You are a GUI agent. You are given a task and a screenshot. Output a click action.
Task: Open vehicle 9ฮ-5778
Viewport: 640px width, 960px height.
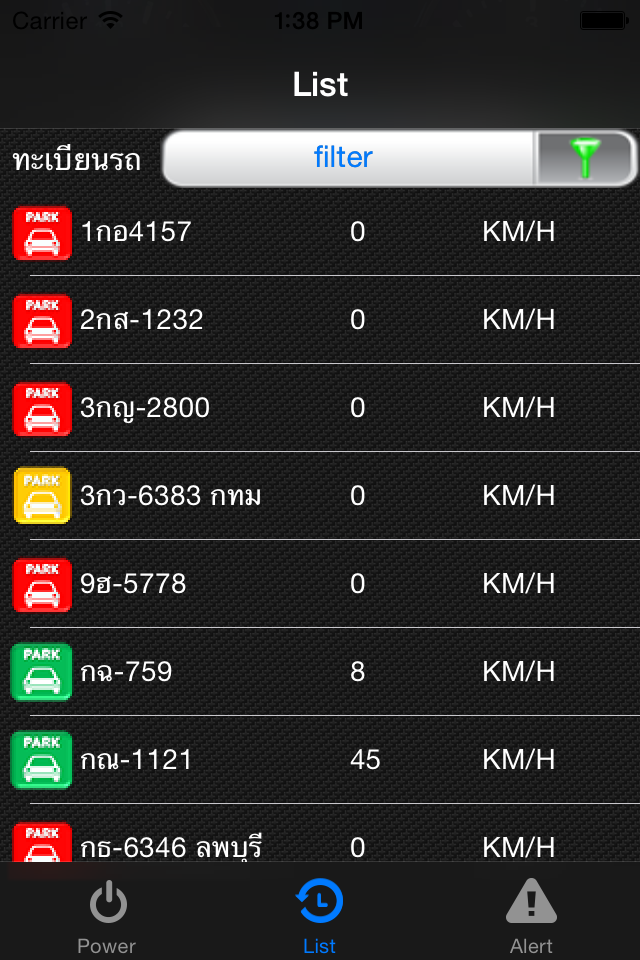320,584
